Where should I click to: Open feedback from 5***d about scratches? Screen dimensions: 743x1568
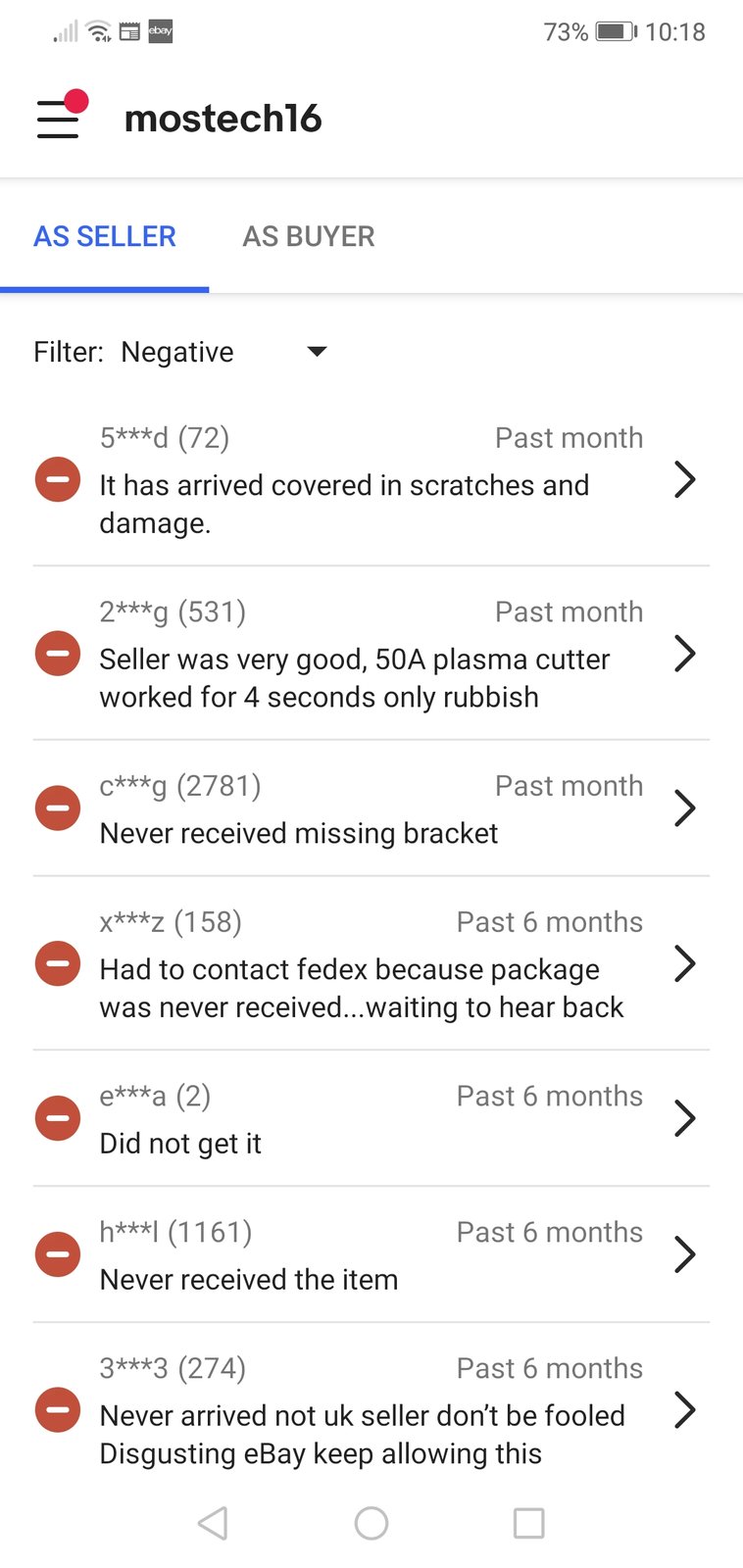tap(371, 480)
